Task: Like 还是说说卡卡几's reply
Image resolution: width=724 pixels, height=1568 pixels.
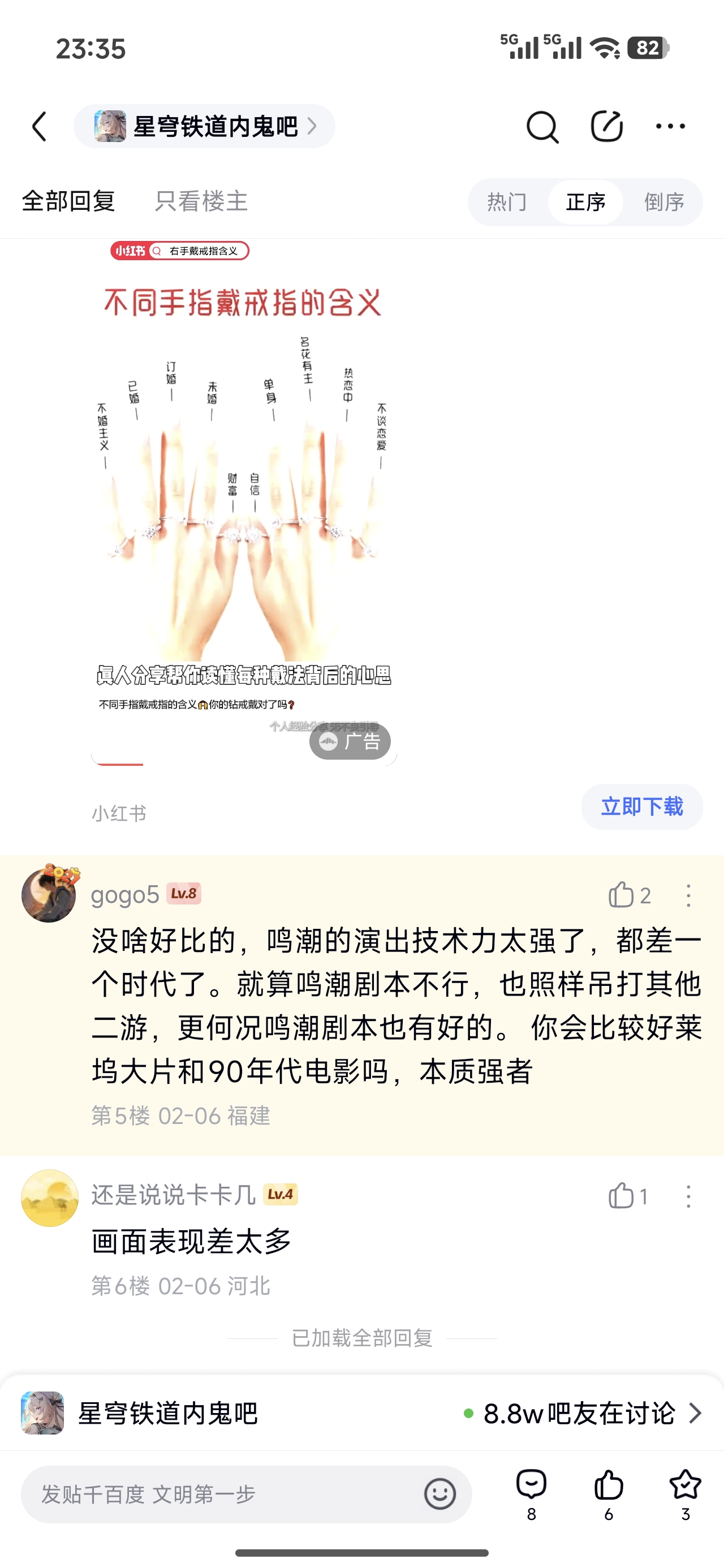Action: point(621,1196)
